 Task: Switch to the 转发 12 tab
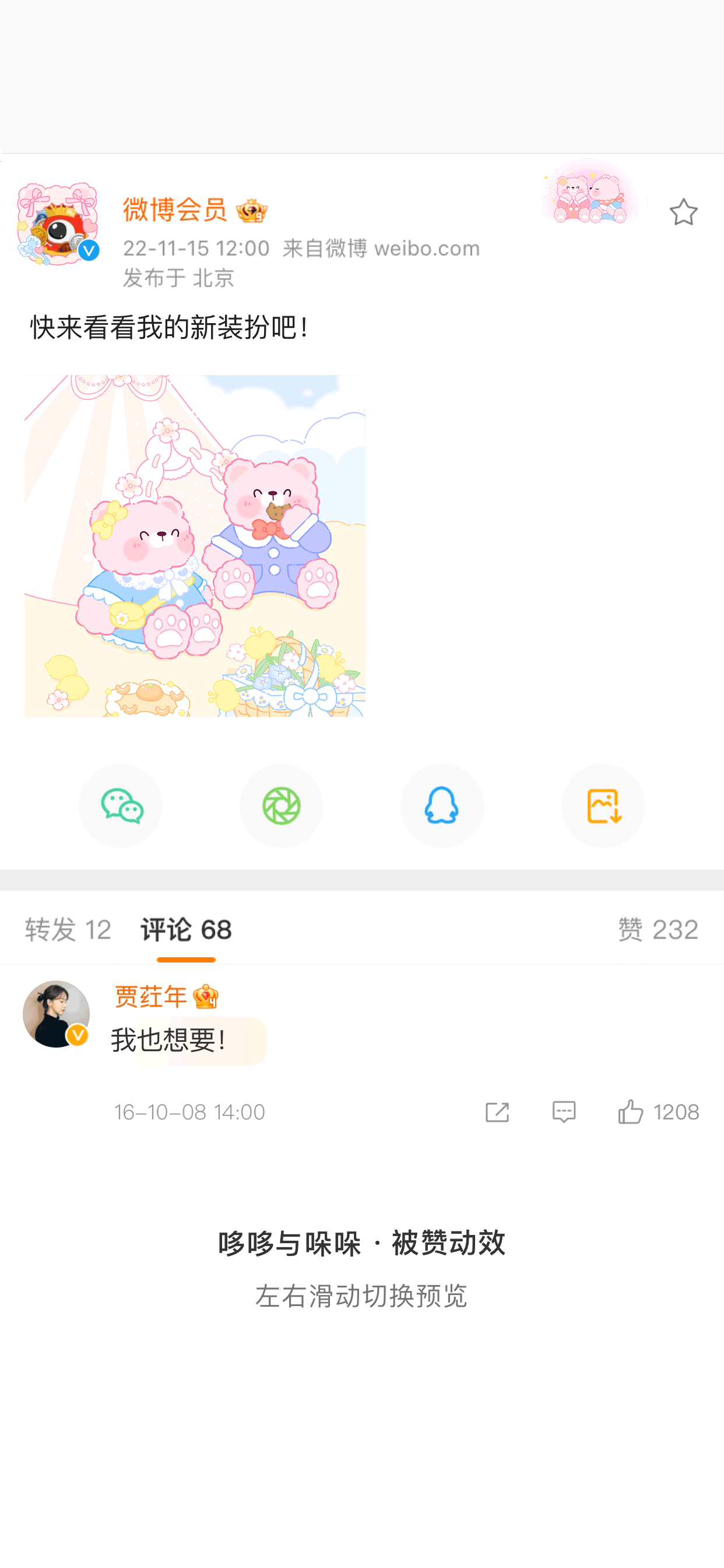67,929
